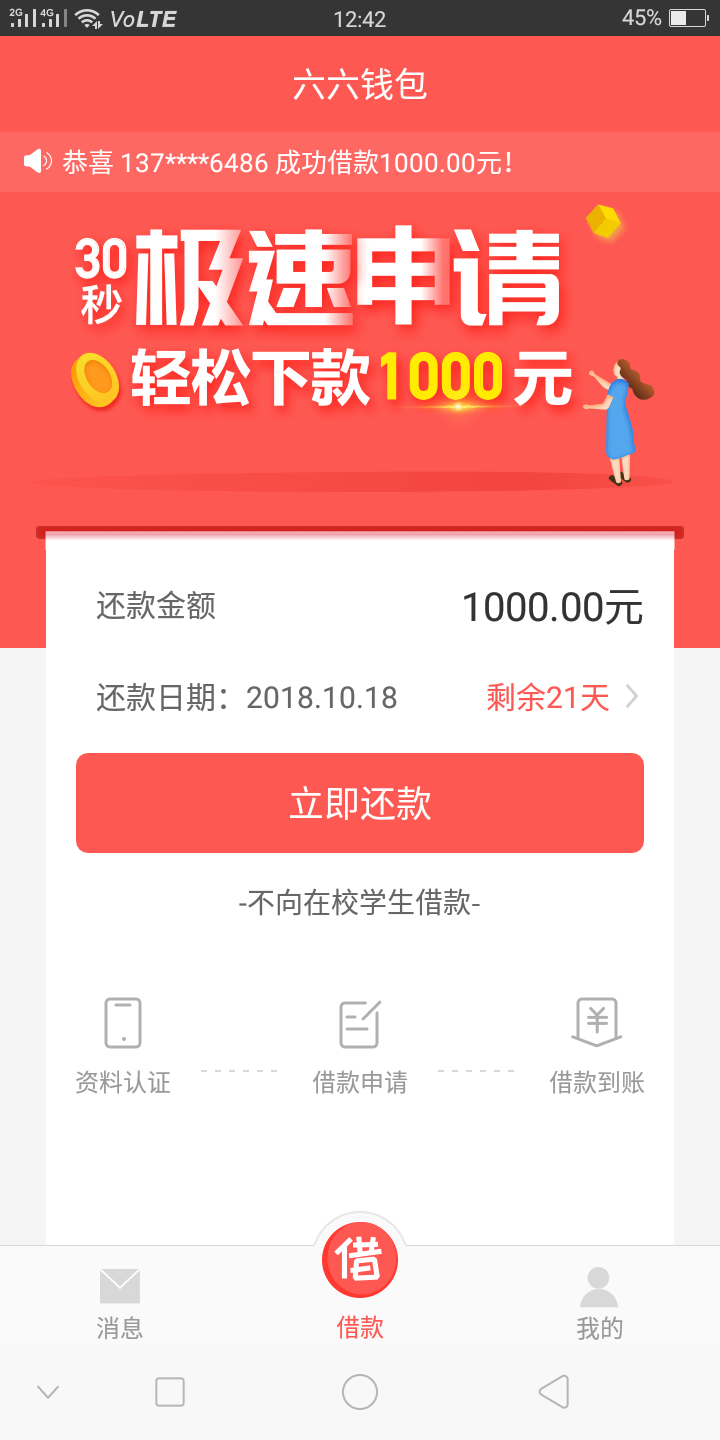Tap the 立即还款 repay button
This screenshot has width=720, height=1440.
coord(360,803)
